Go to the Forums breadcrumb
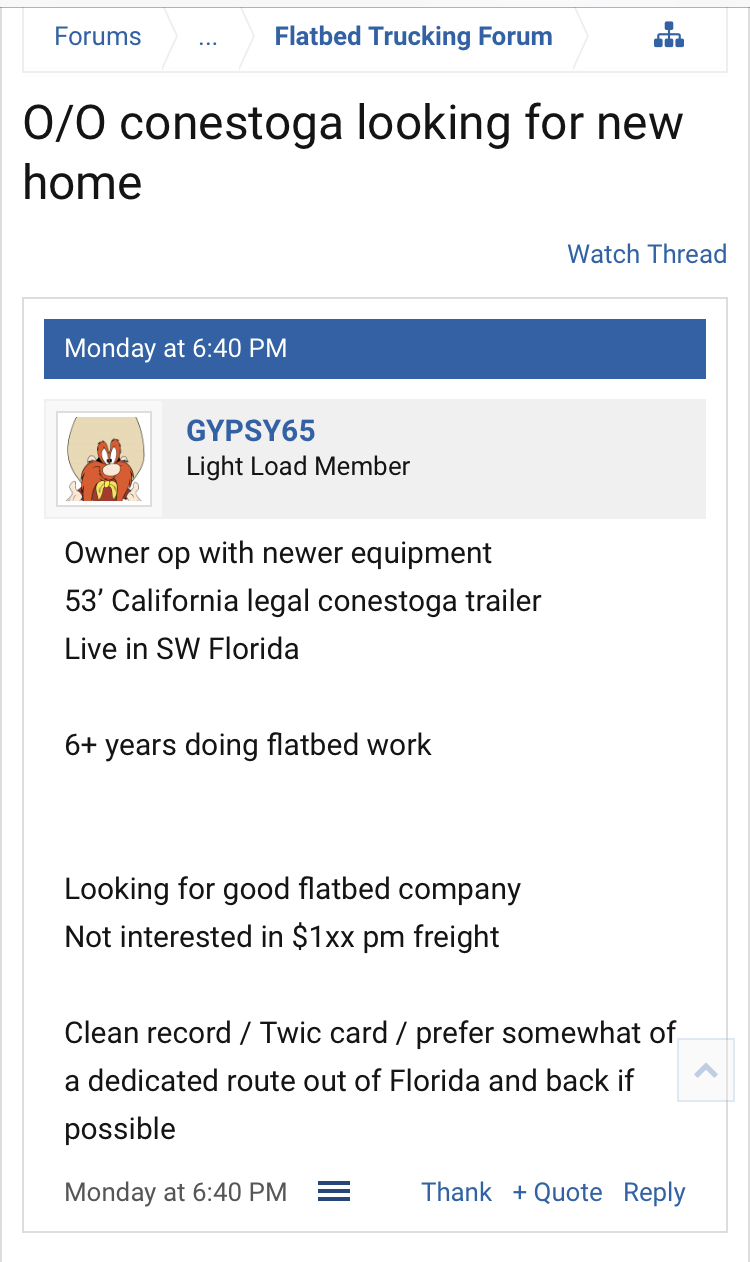The height and width of the screenshot is (1262, 750). pos(97,37)
